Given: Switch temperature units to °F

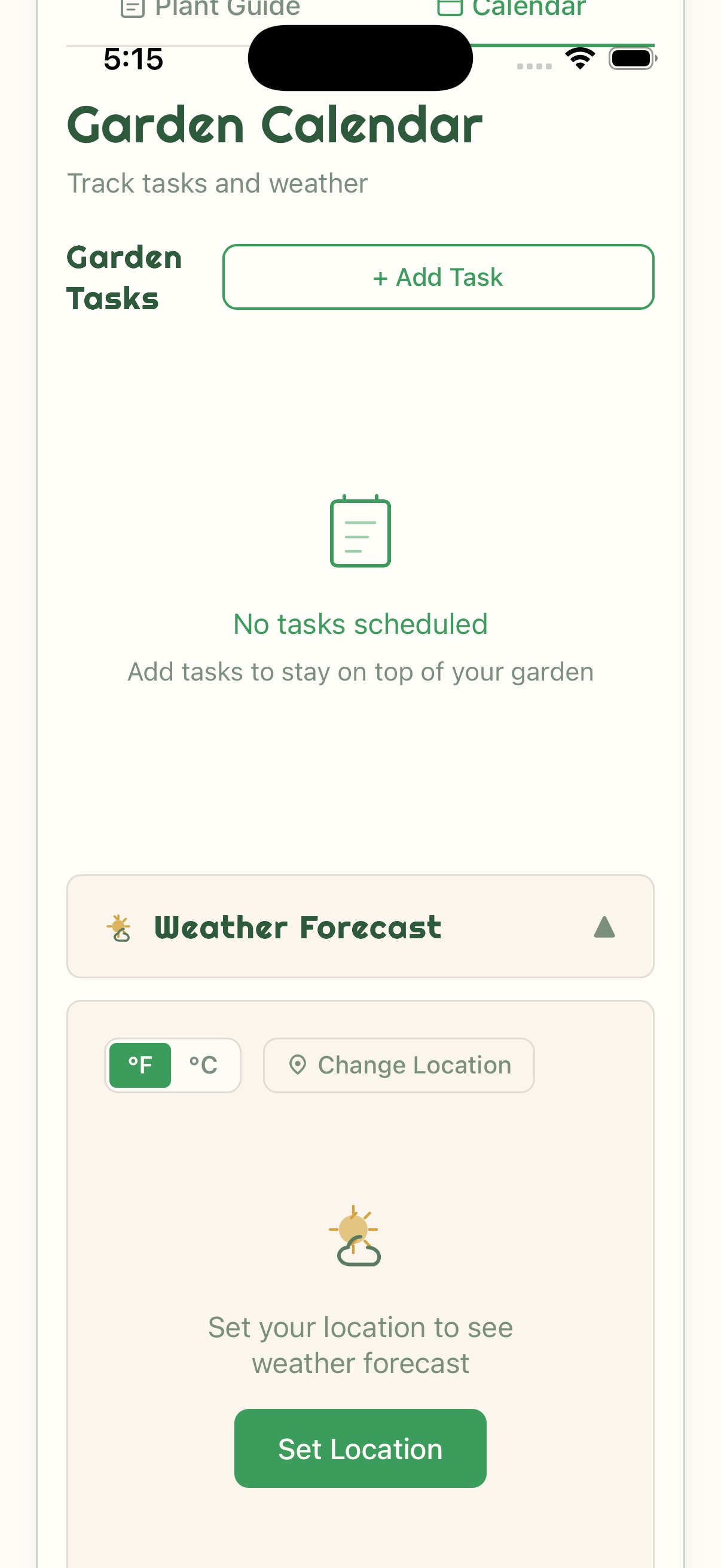Looking at the screenshot, I should pos(139,1064).
